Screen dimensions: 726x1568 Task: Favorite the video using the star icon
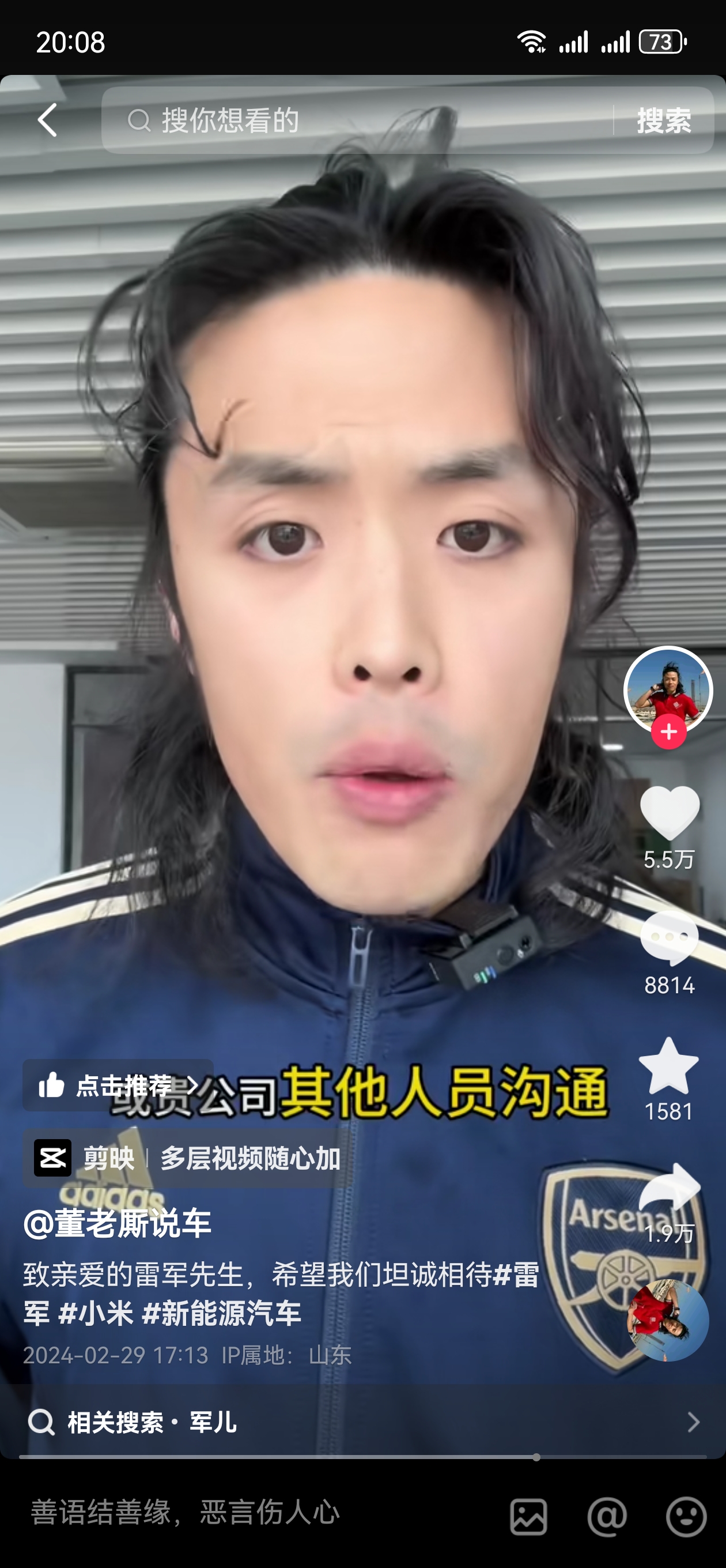click(x=668, y=1066)
